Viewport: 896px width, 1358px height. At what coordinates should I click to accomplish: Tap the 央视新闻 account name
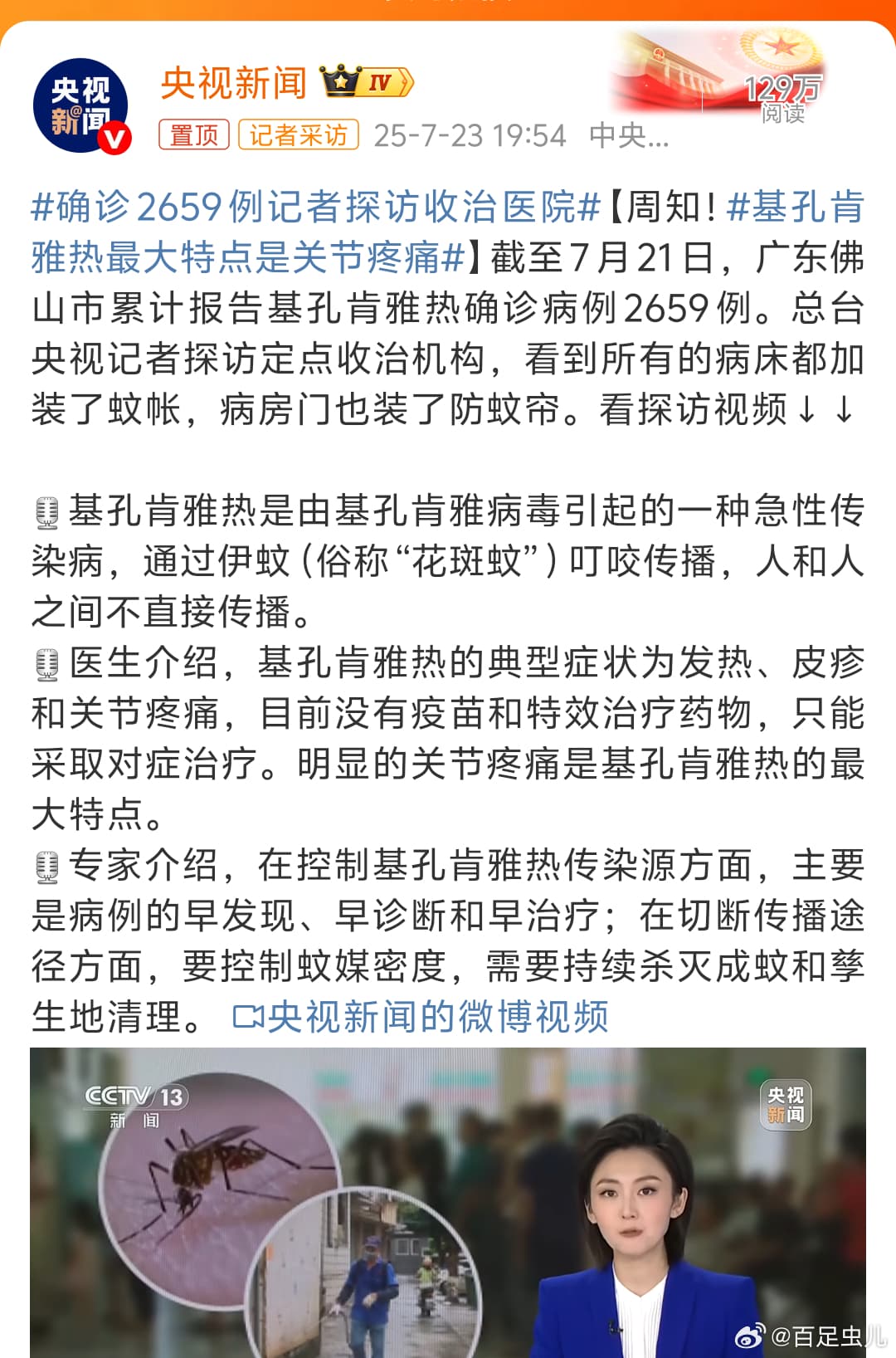pos(233,83)
